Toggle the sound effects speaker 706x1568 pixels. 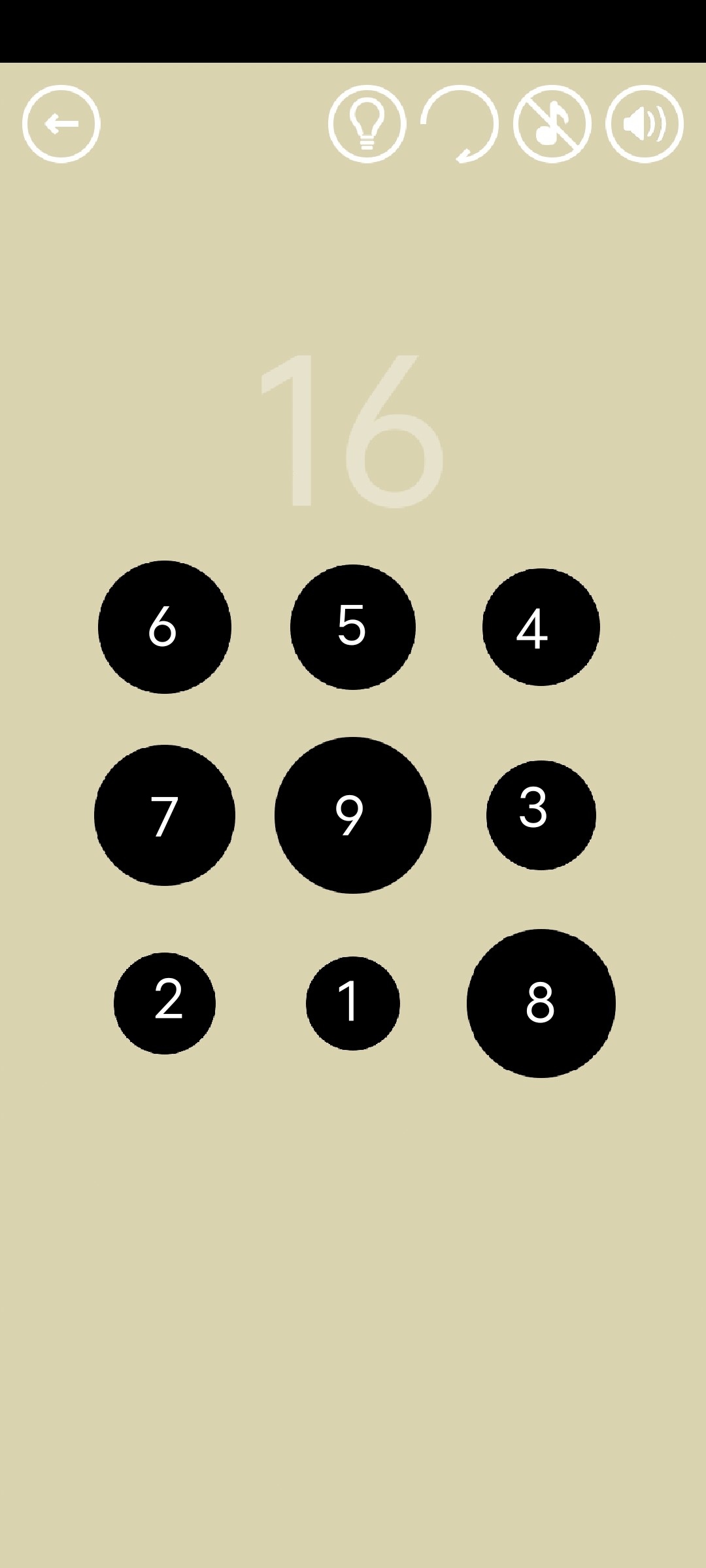pos(645,124)
